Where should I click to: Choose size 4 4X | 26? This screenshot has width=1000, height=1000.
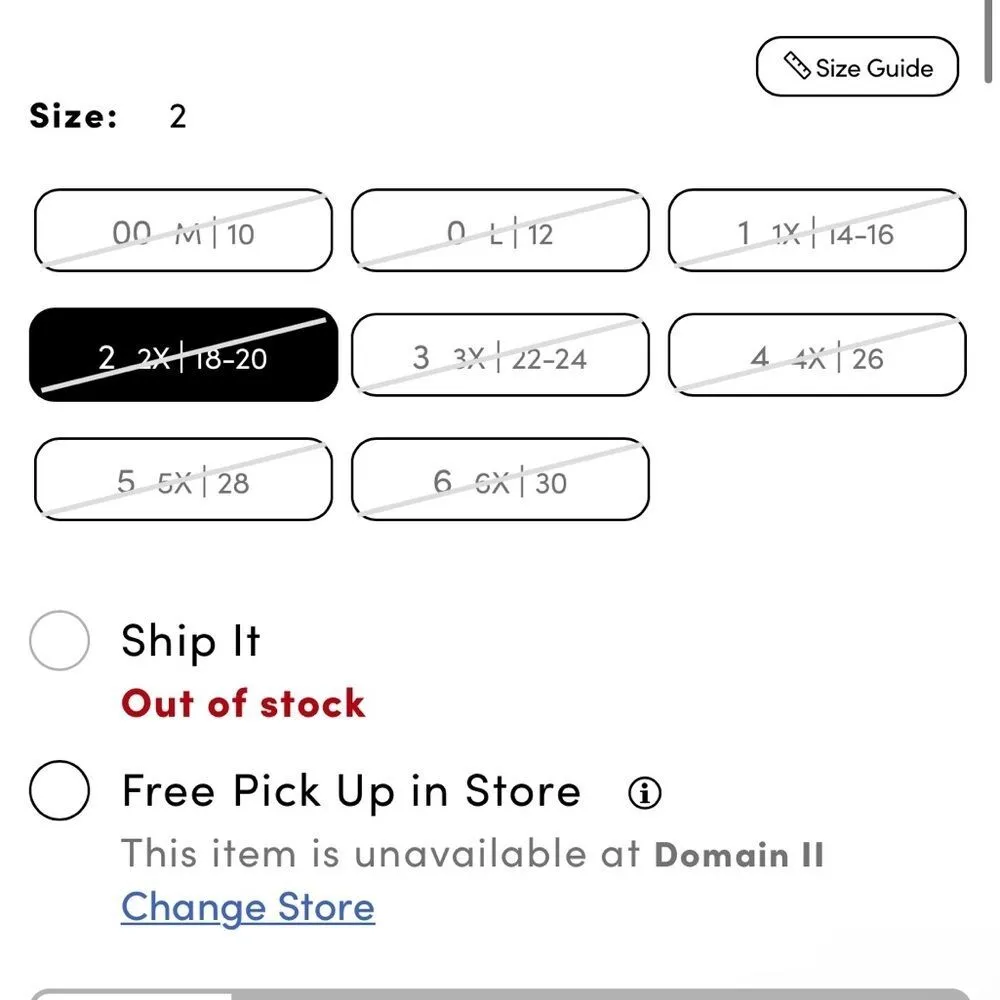[817, 355]
